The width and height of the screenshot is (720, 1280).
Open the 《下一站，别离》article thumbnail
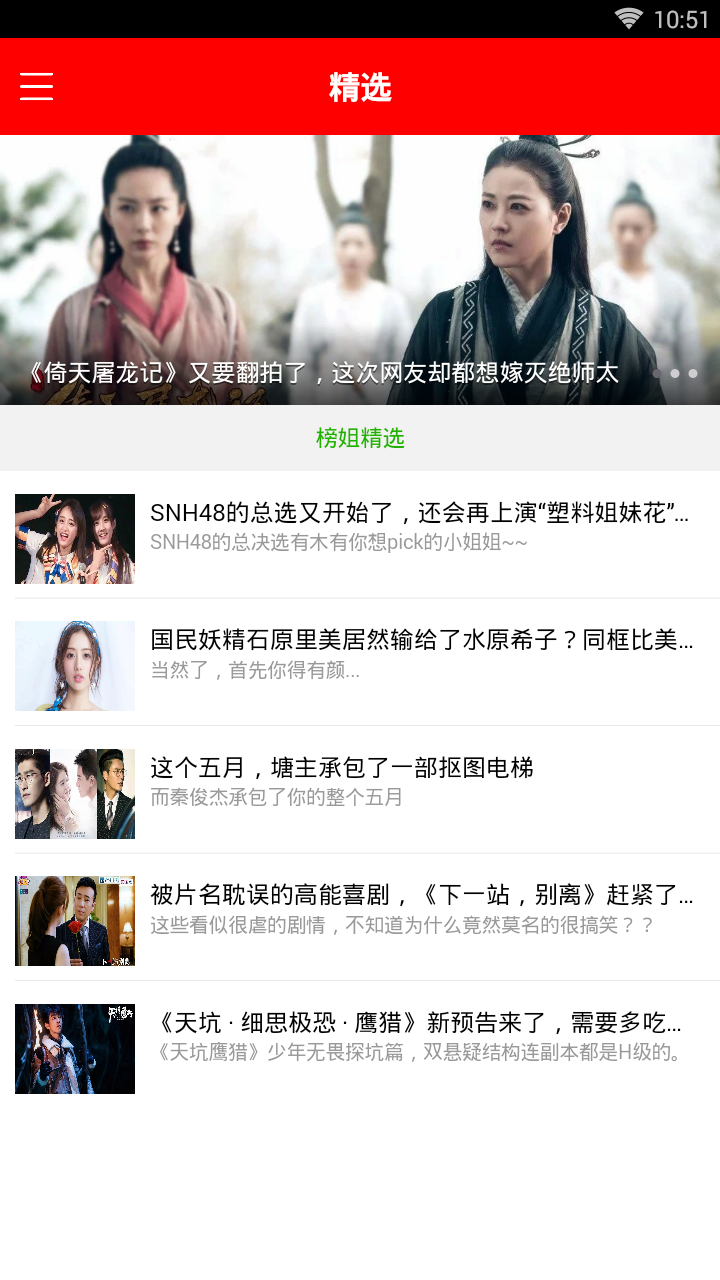[74, 920]
